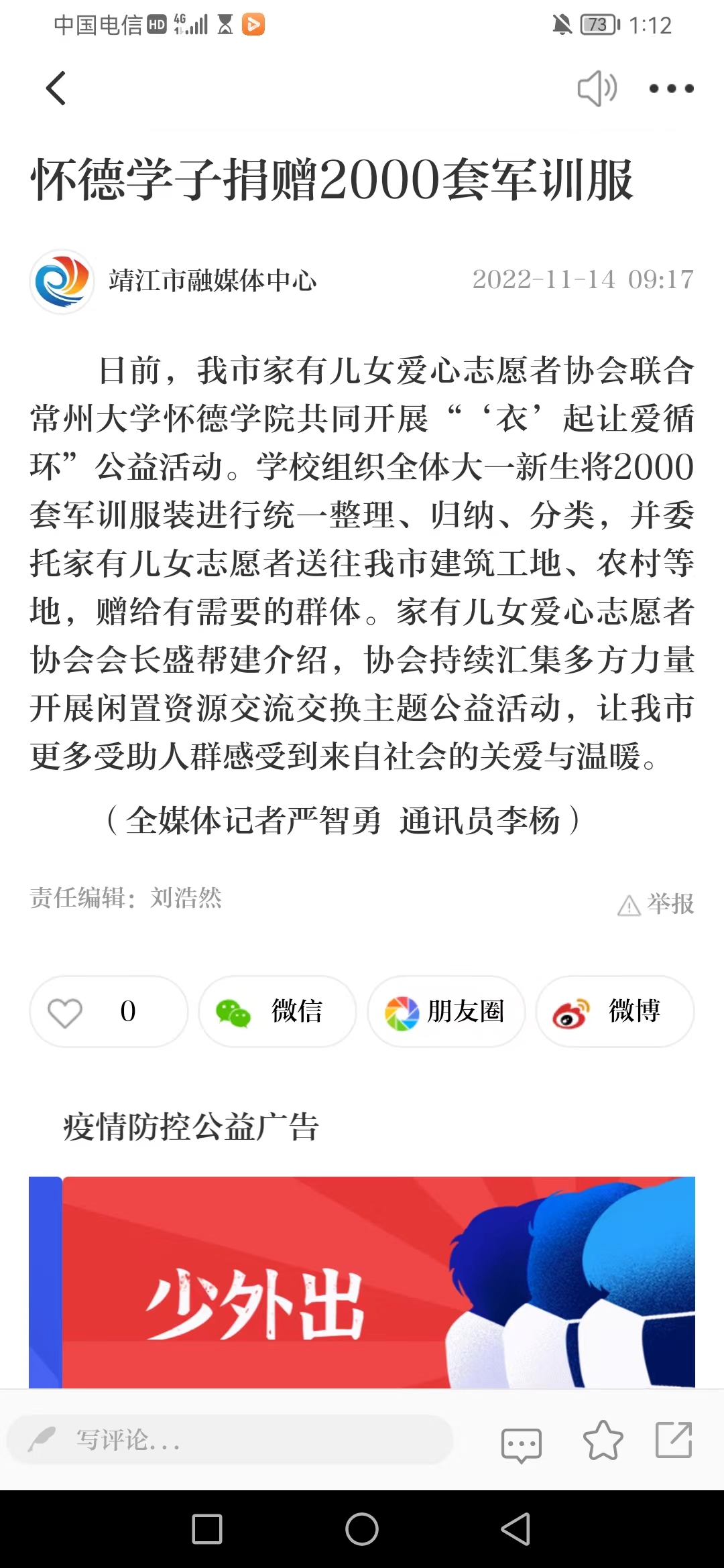Open the share icon in the bottom bar
This screenshot has width=724, height=1568.
point(674,1439)
